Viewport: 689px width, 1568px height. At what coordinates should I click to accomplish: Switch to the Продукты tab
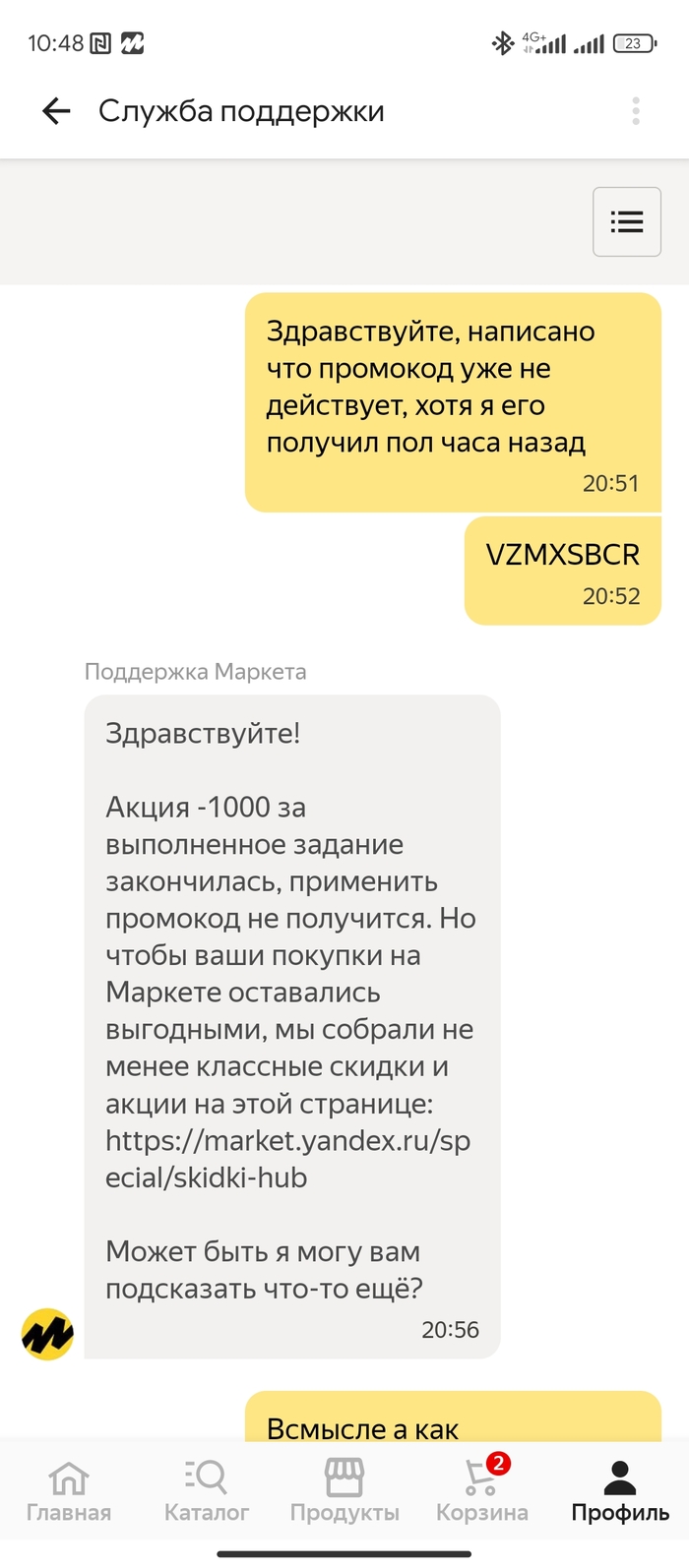(x=344, y=1491)
